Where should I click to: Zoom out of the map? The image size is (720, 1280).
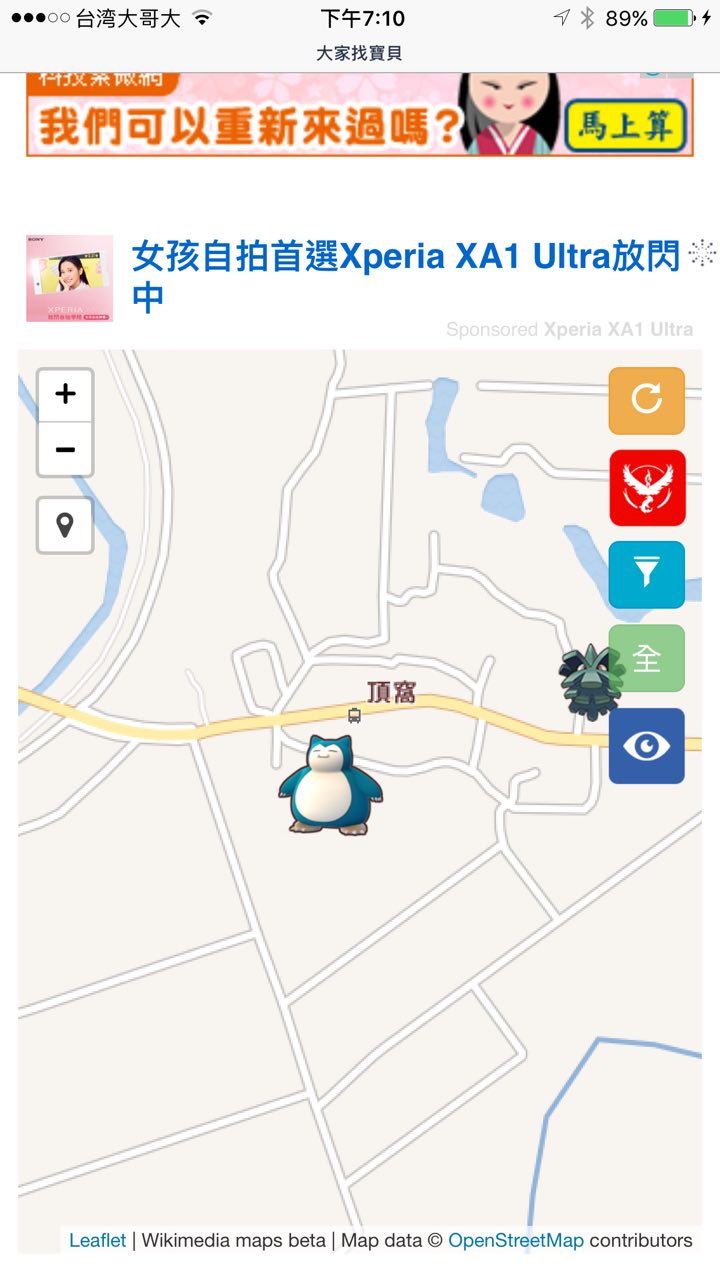(x=65, y=449)
